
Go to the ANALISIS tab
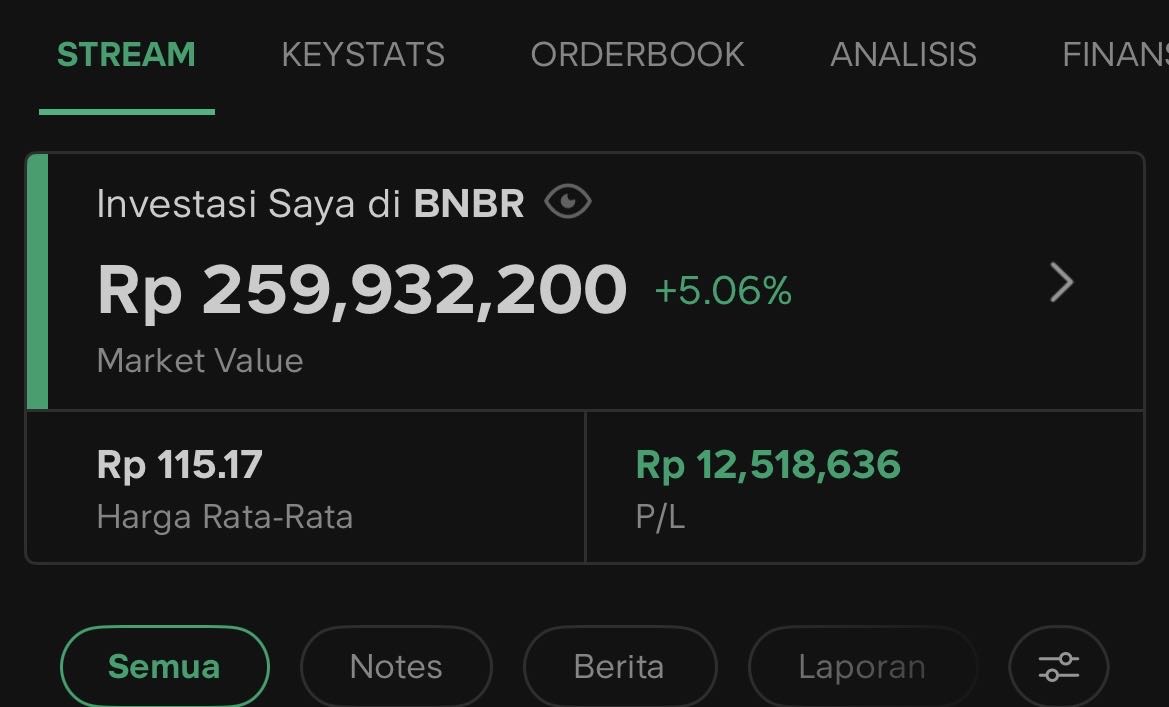903,54
